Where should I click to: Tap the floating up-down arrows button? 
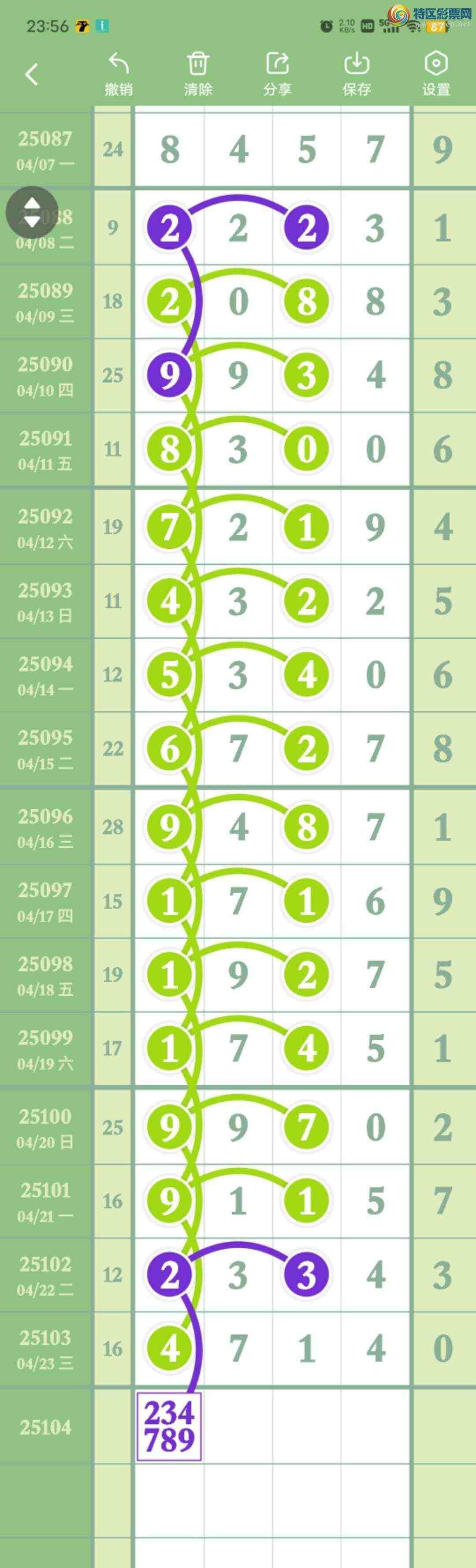pyautogui.click(x=32, y=212)
